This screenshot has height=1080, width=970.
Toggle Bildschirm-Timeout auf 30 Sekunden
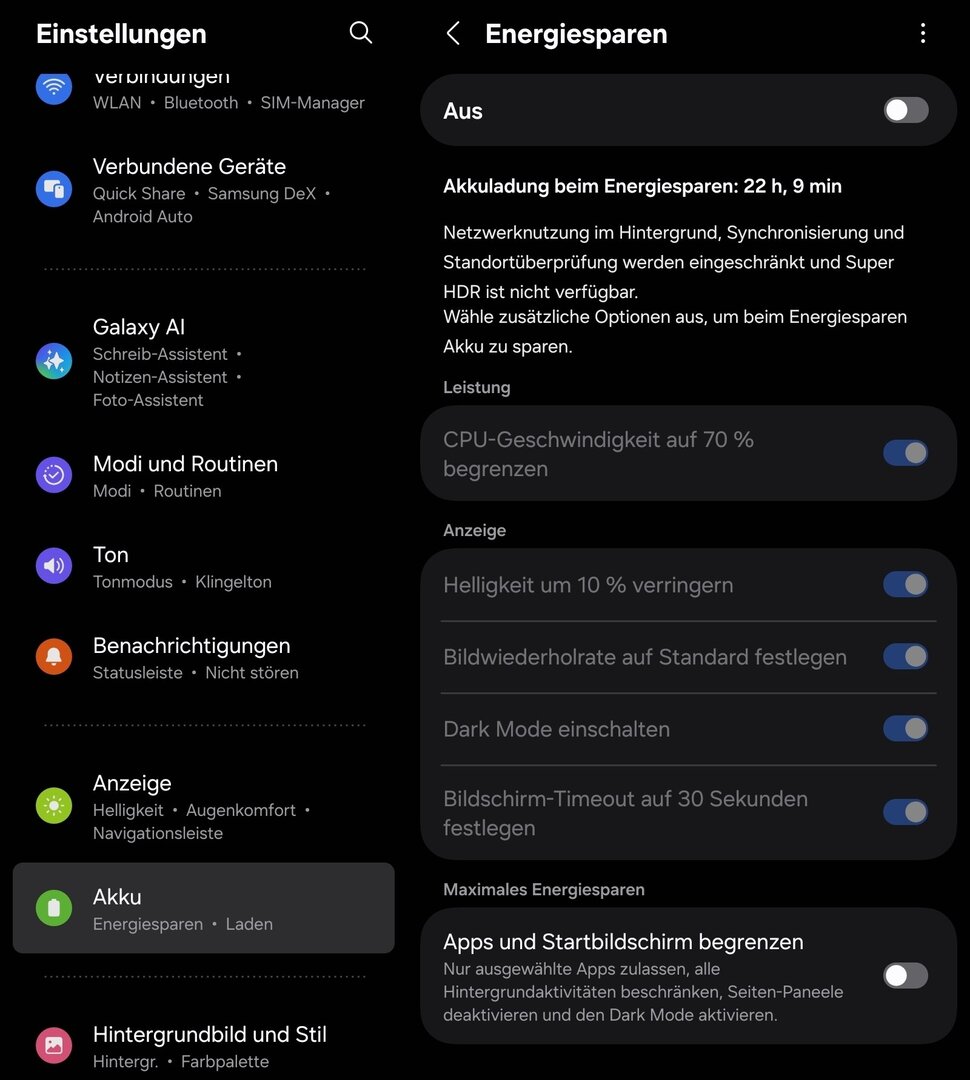click(x=906, y=813)
